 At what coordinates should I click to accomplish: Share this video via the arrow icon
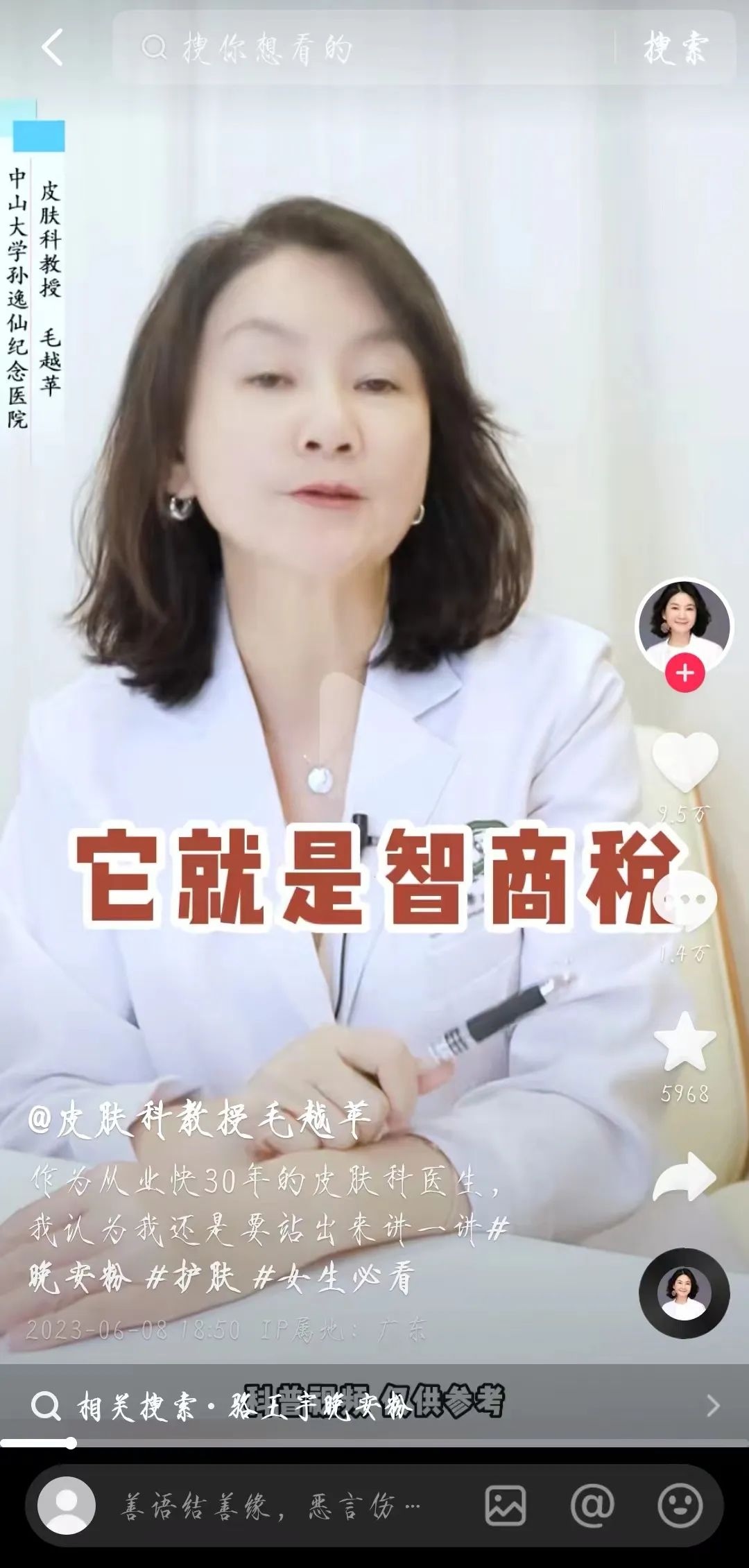point(685,1177)
